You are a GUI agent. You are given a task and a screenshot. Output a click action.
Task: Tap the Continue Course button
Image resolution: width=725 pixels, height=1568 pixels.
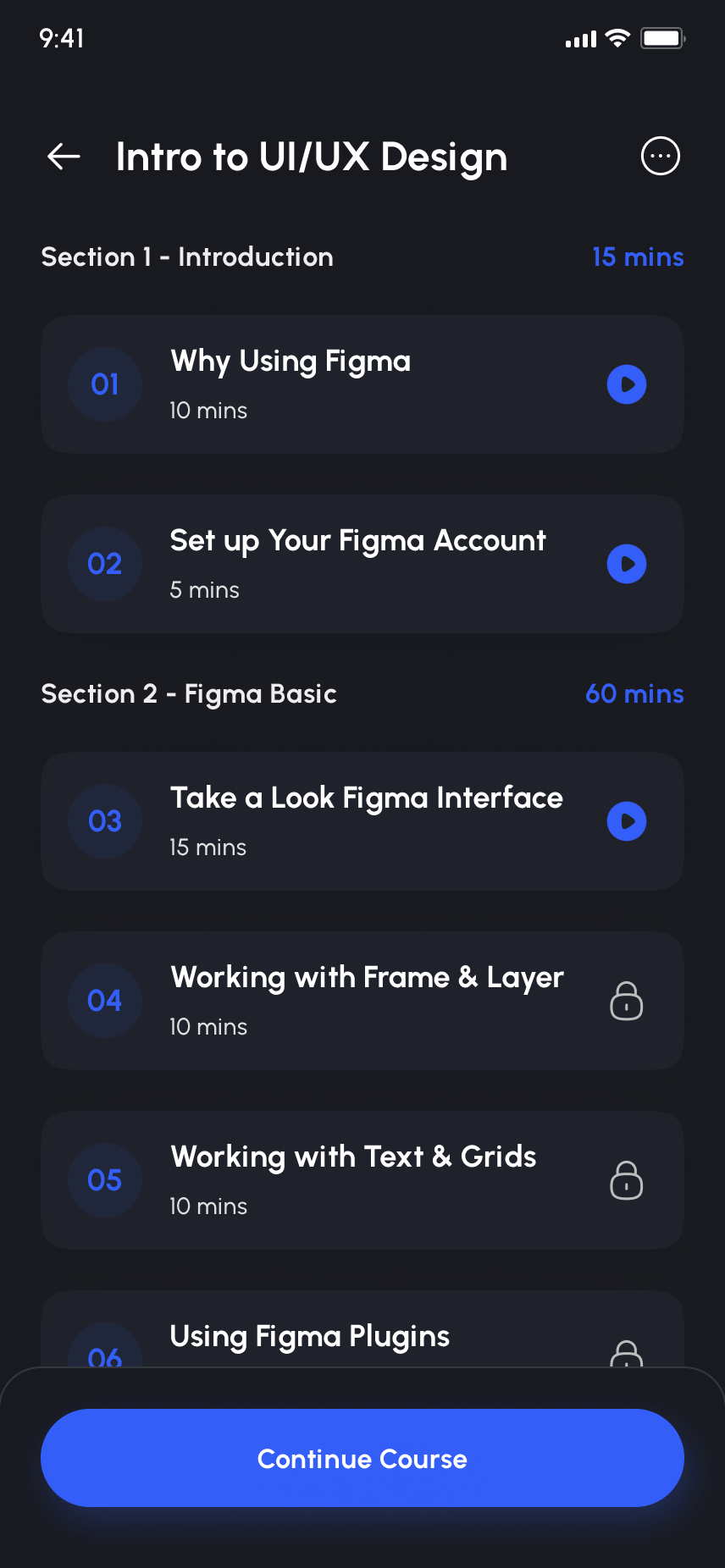point(362,1458)
